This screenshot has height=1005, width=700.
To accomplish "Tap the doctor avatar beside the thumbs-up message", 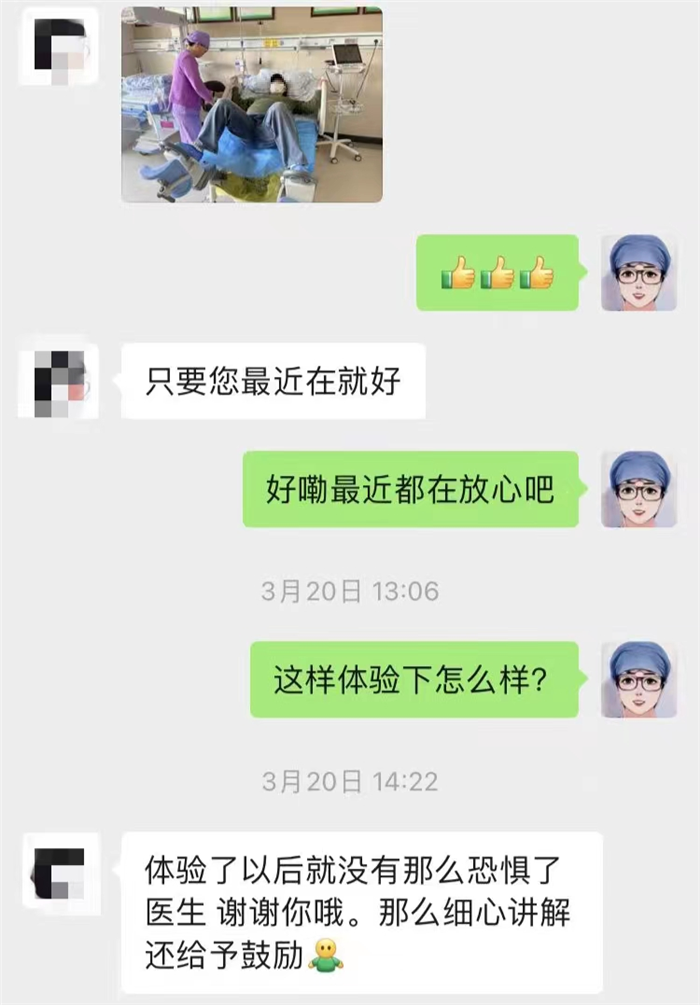I will 638,272.
